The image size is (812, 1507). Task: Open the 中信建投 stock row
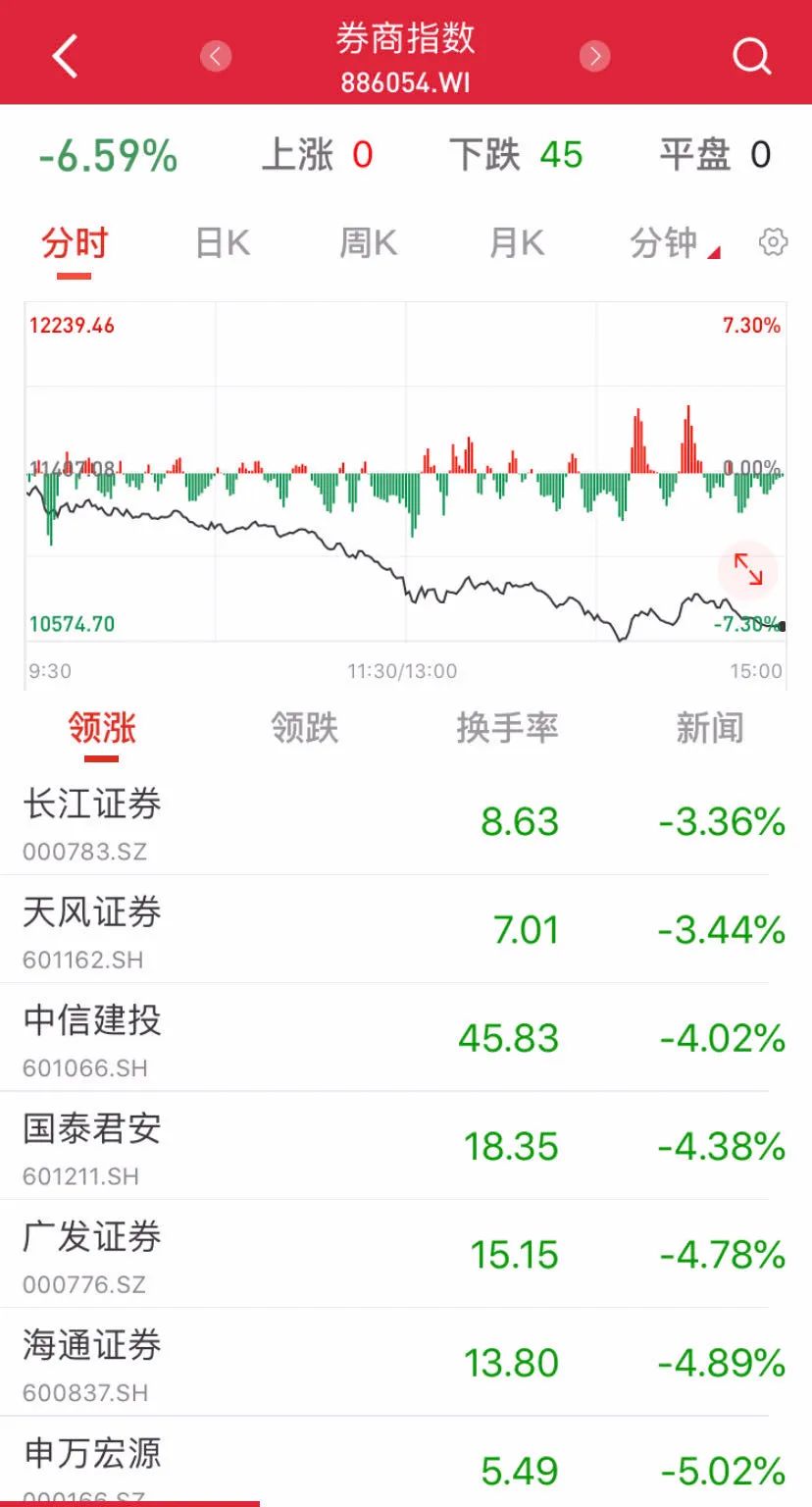coord(406,1038)
